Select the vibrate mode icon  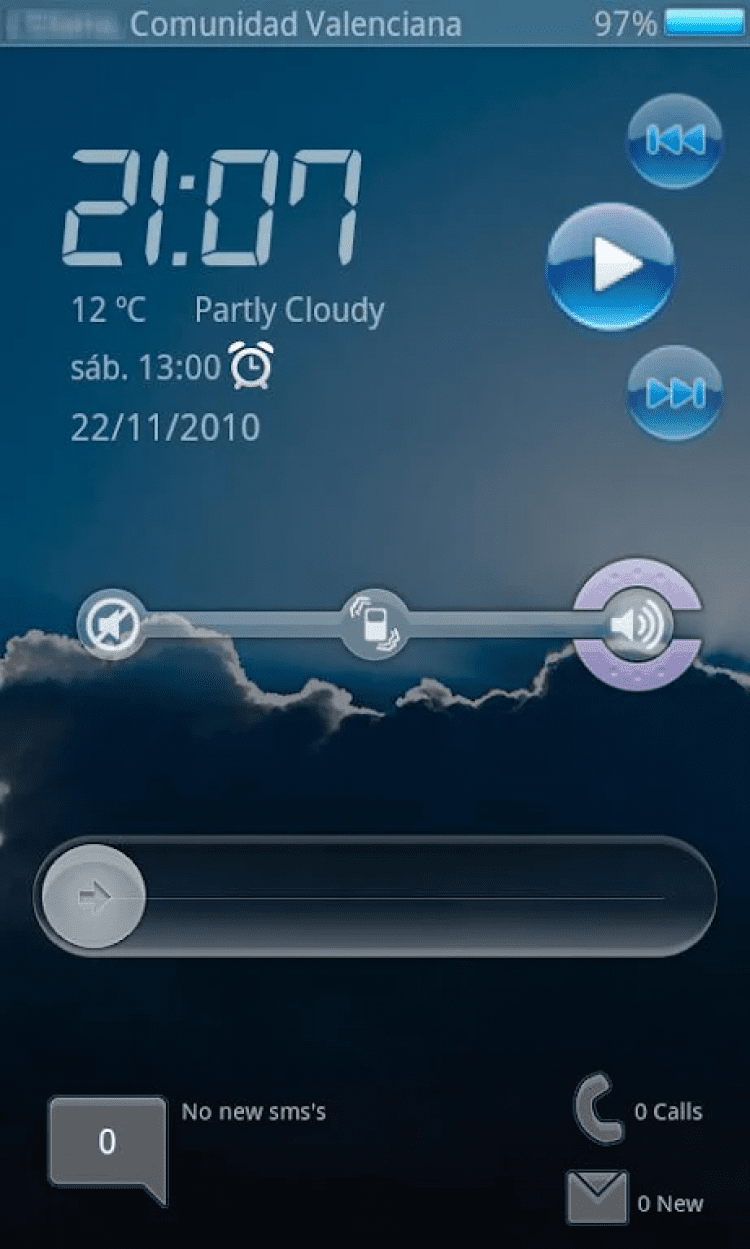[x=375, y=625]
